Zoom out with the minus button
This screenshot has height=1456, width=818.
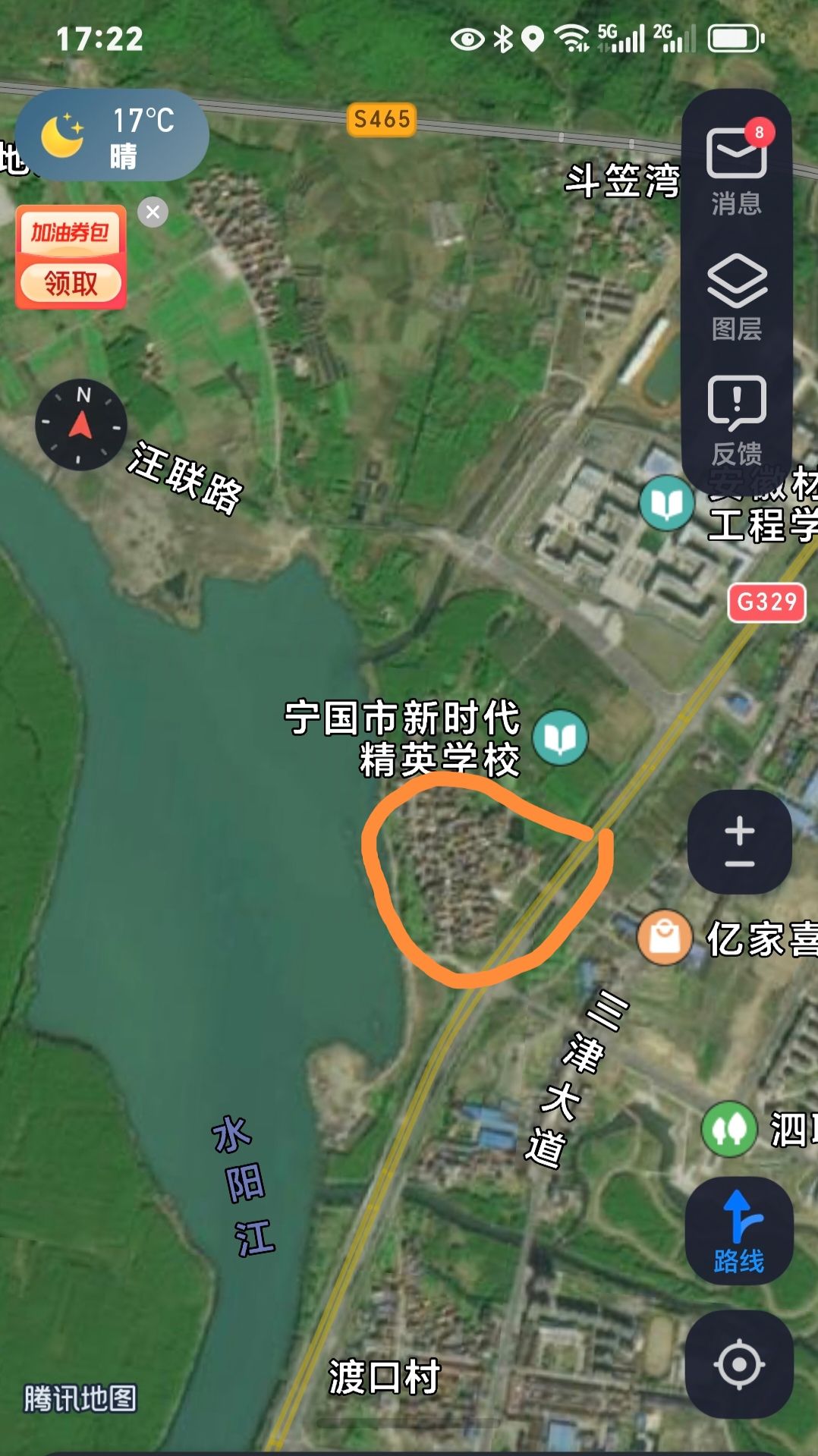739,865
